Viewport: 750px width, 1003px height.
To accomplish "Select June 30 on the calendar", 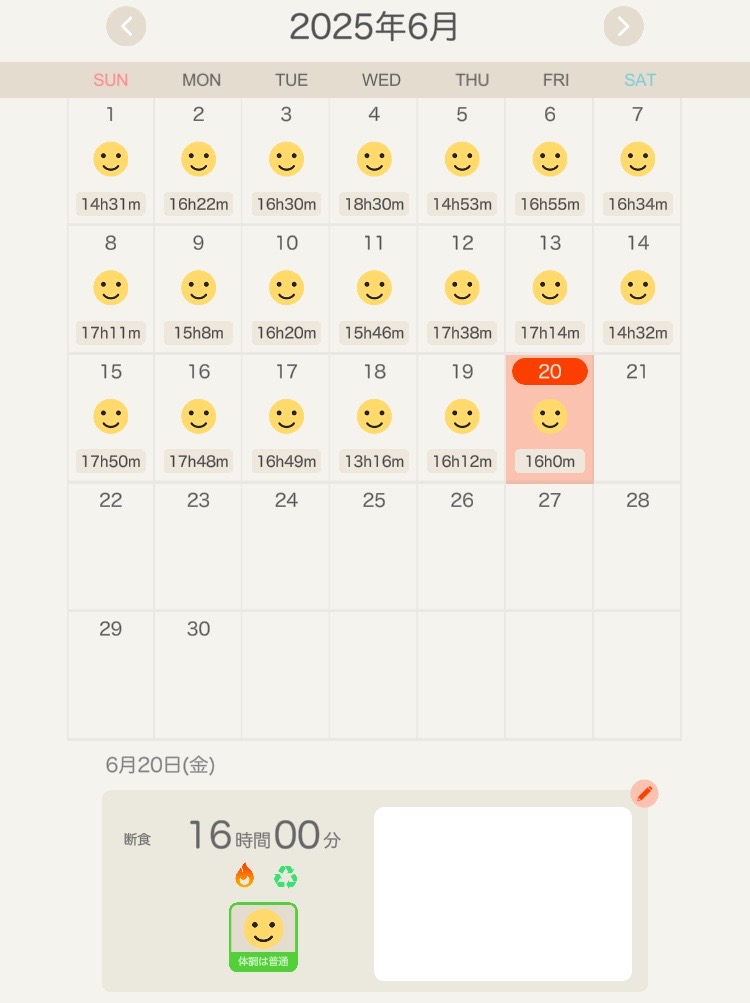I will pos(198,674).
